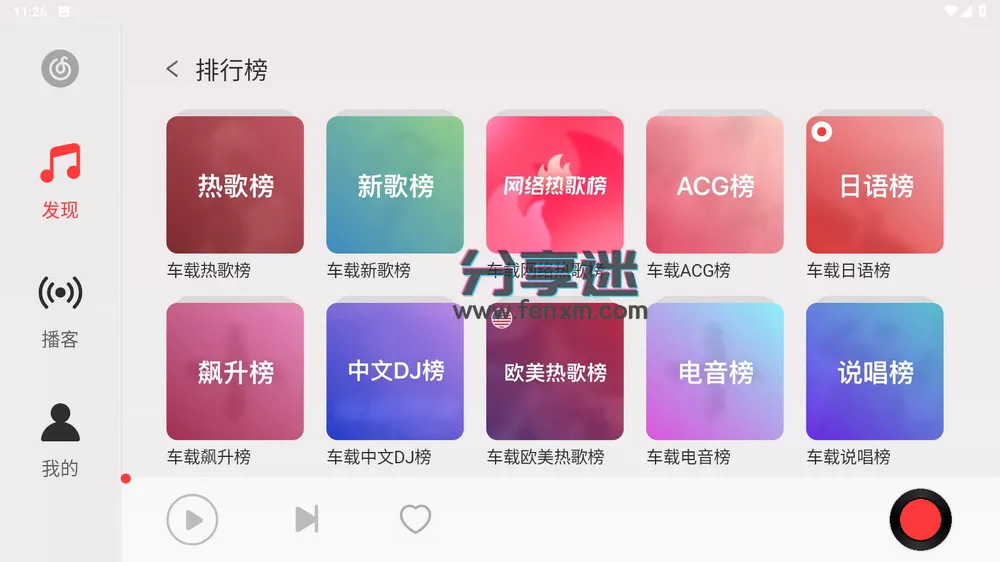
Task: Open the 车载新歌榜 chart
Action: click(x=395, y=185)
